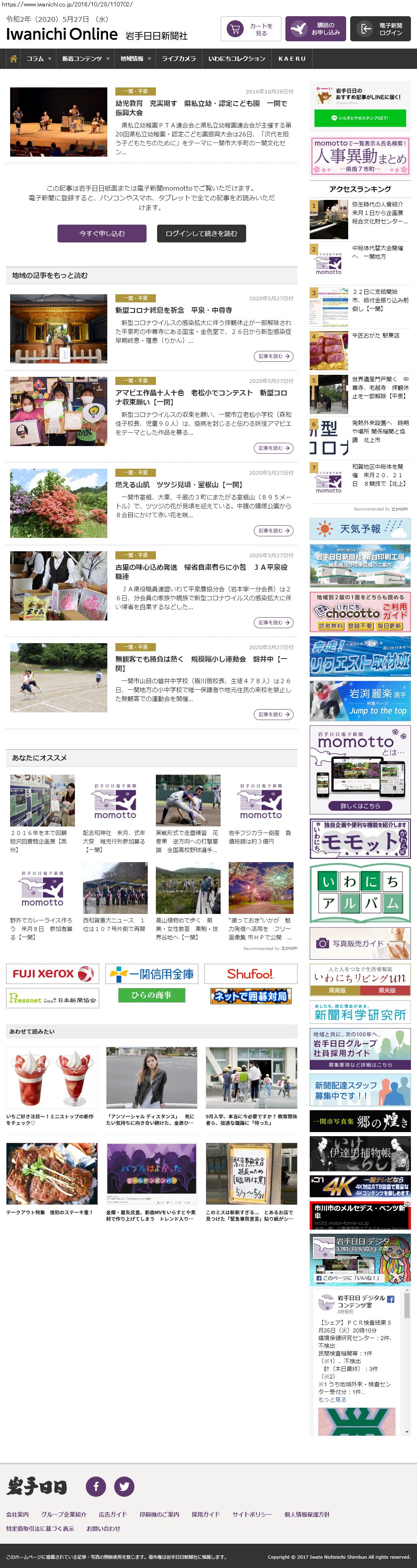Open いわにちコレクション section
Image resolution: width=417 pixels, height=1568 pixels.
click(x=236, y=58)
